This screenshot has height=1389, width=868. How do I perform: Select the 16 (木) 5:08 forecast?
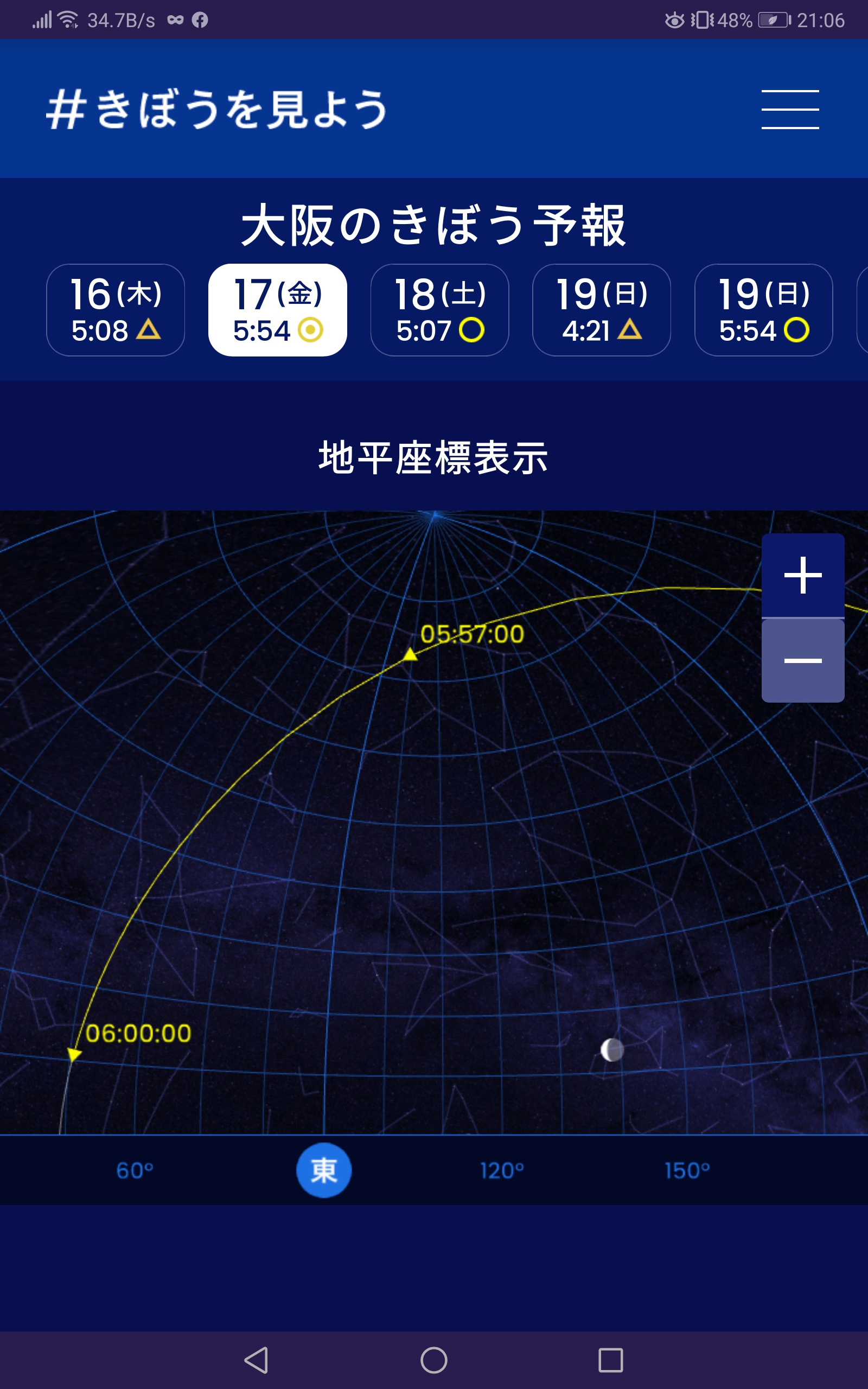[x=116, y=310]
